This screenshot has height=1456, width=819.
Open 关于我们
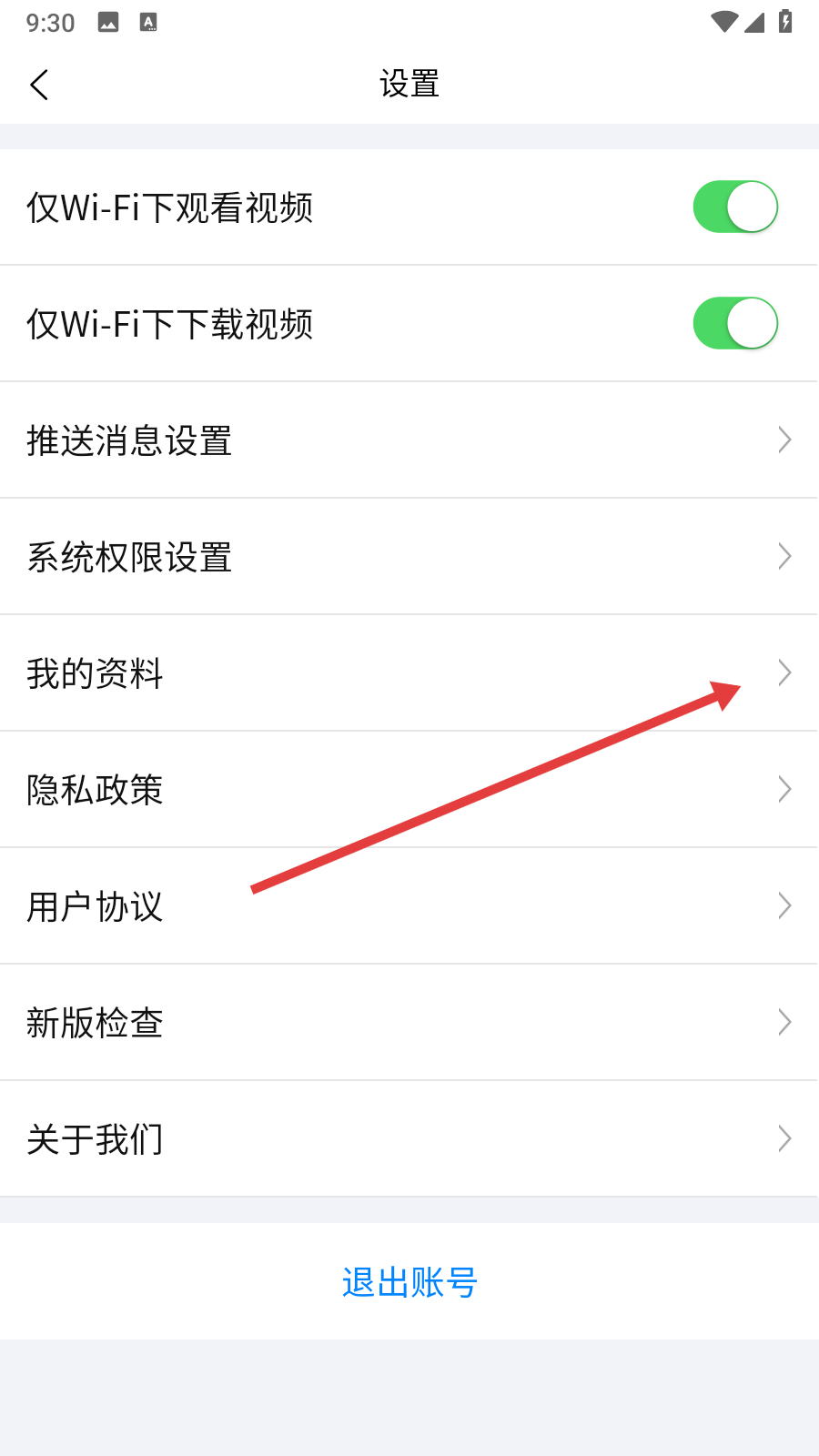409,1139
